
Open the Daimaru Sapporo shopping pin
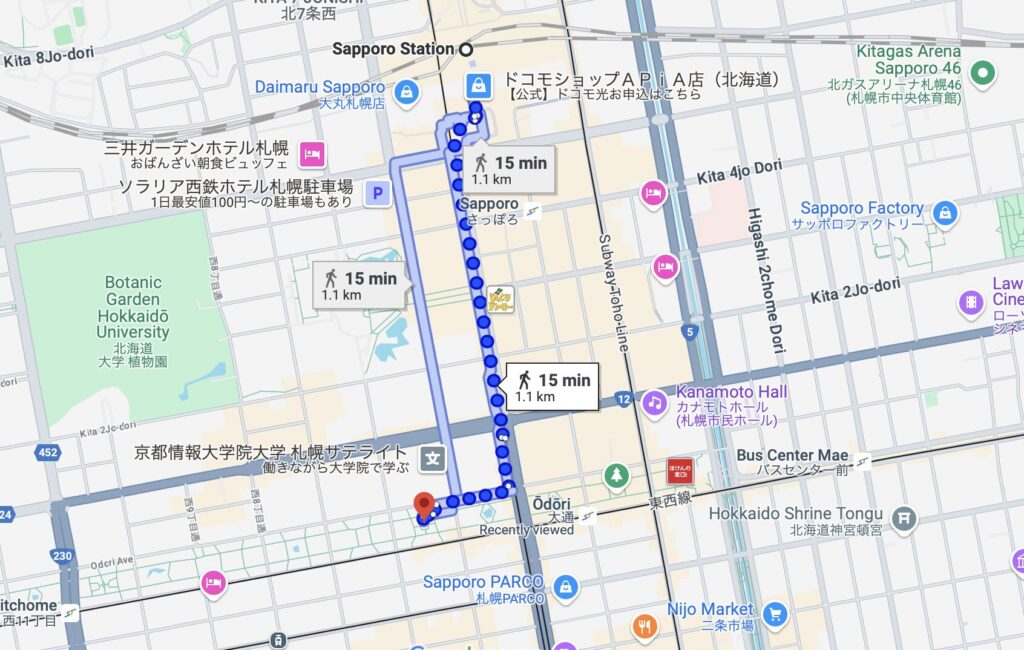406,92
